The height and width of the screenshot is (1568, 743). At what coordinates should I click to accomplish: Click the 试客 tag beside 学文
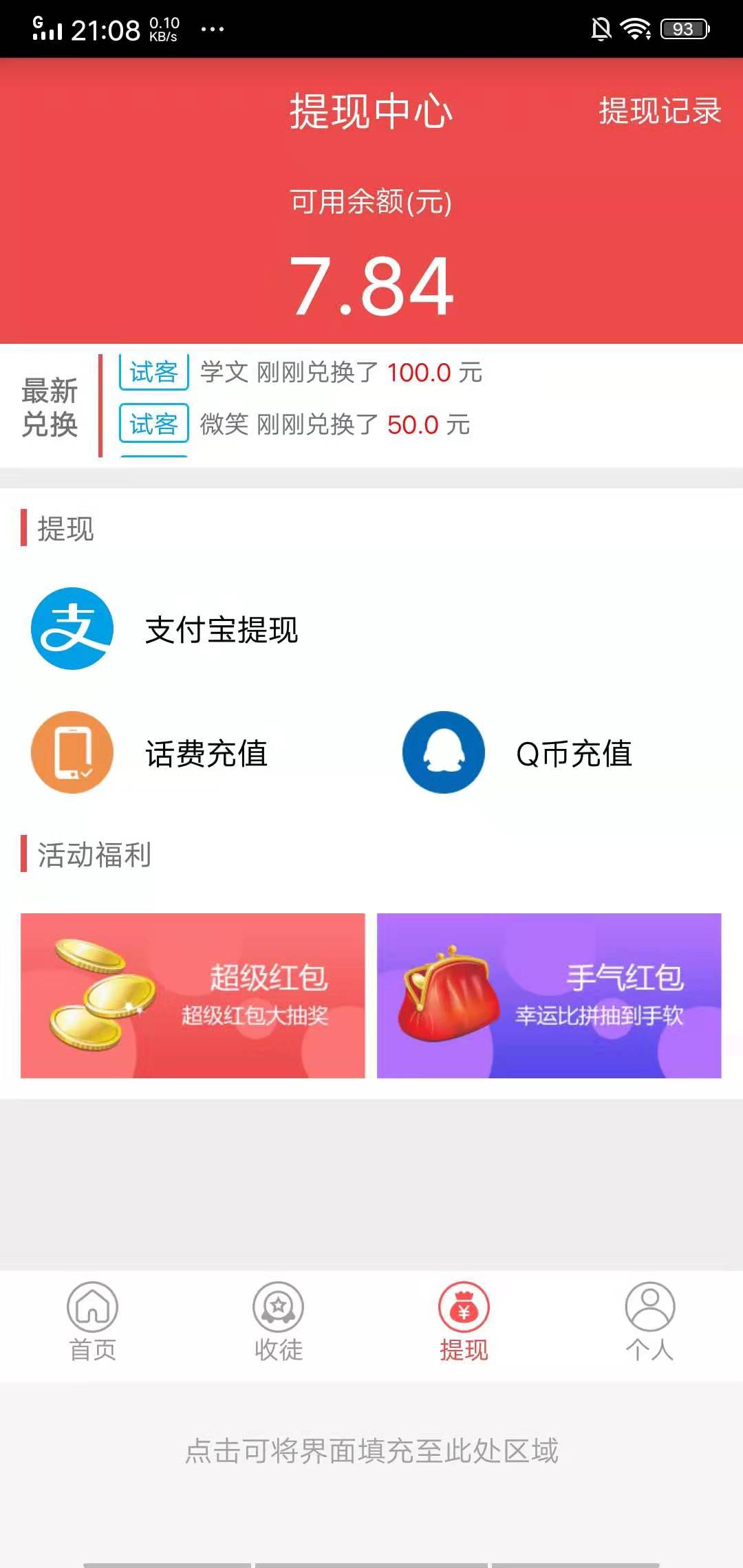pyautogui.click(x=153, y=373)
